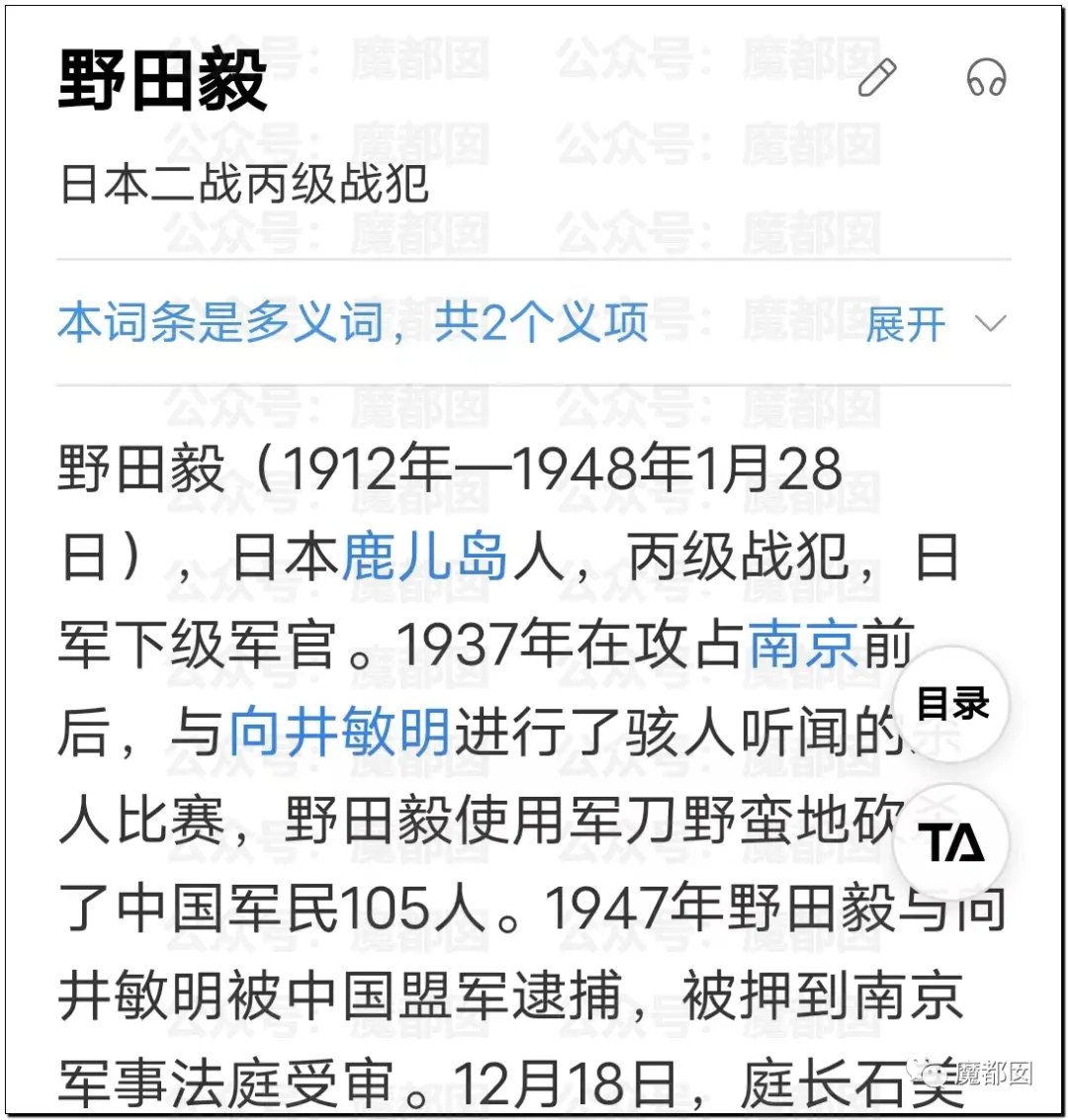Viewport: 1068px width, 1120px height.
Task: Open the 鹿儿岛 link
Action: point(425,557)
